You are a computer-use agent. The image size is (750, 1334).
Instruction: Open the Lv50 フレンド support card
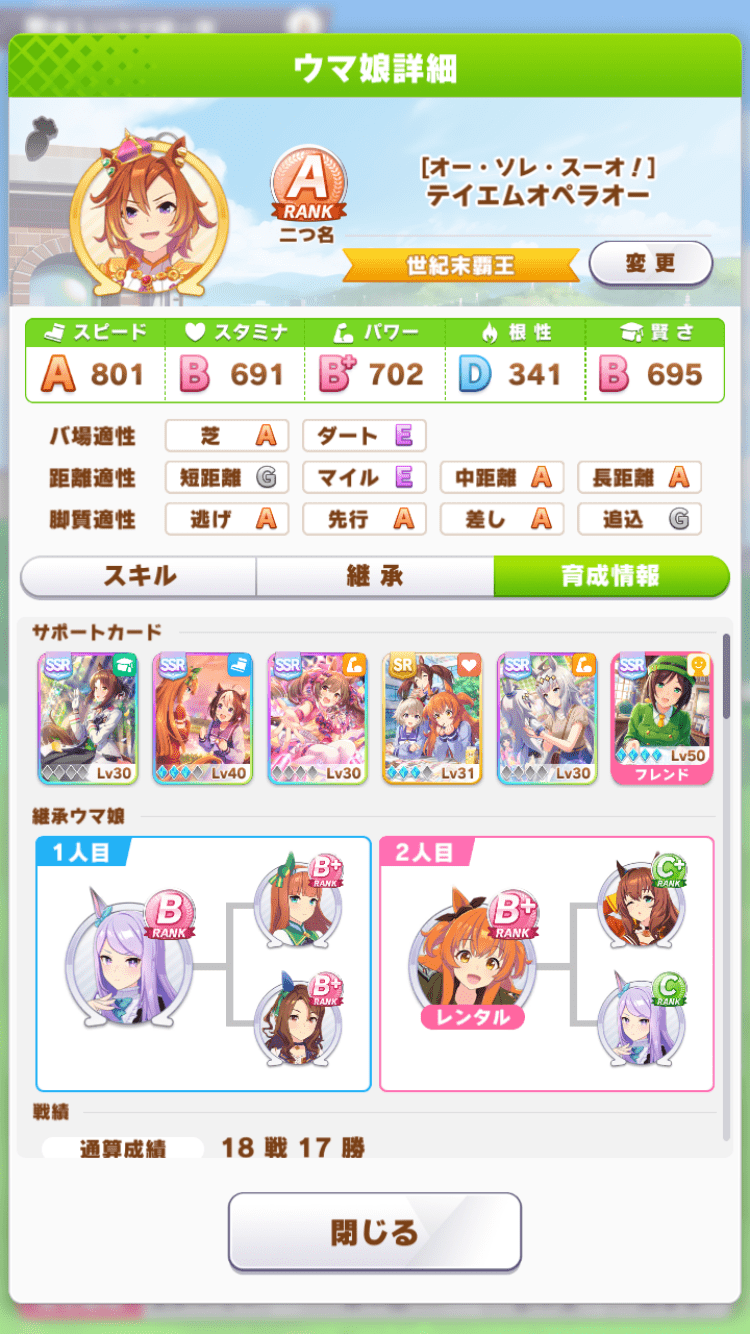[x=662, y=718]
